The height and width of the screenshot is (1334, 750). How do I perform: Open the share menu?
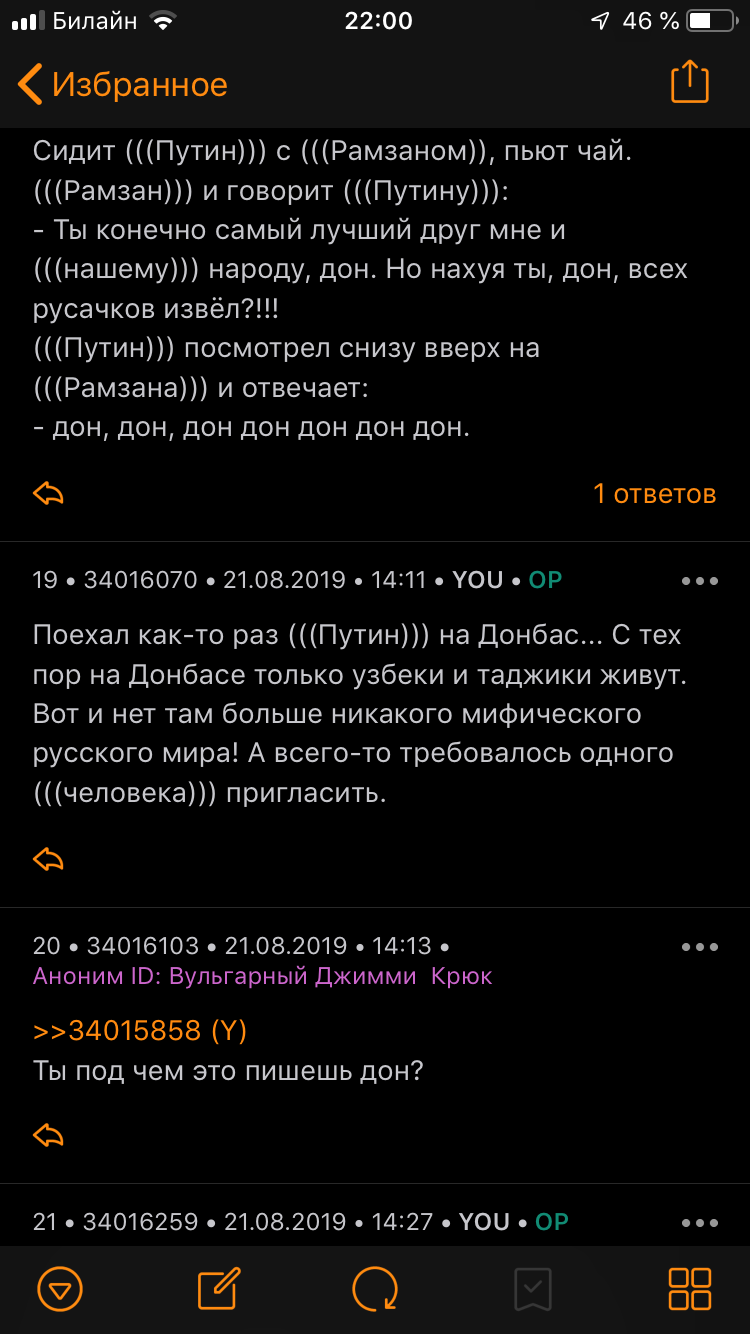[x=689, y=82]
